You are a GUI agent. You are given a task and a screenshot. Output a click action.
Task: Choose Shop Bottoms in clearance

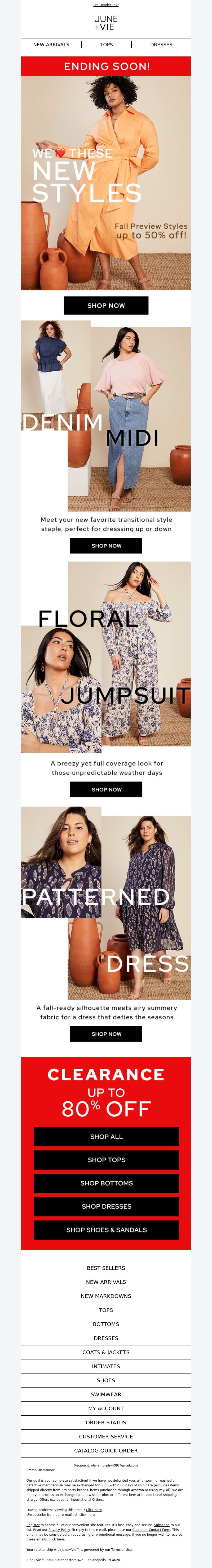pyautogui.click(x=106, y=1183)
